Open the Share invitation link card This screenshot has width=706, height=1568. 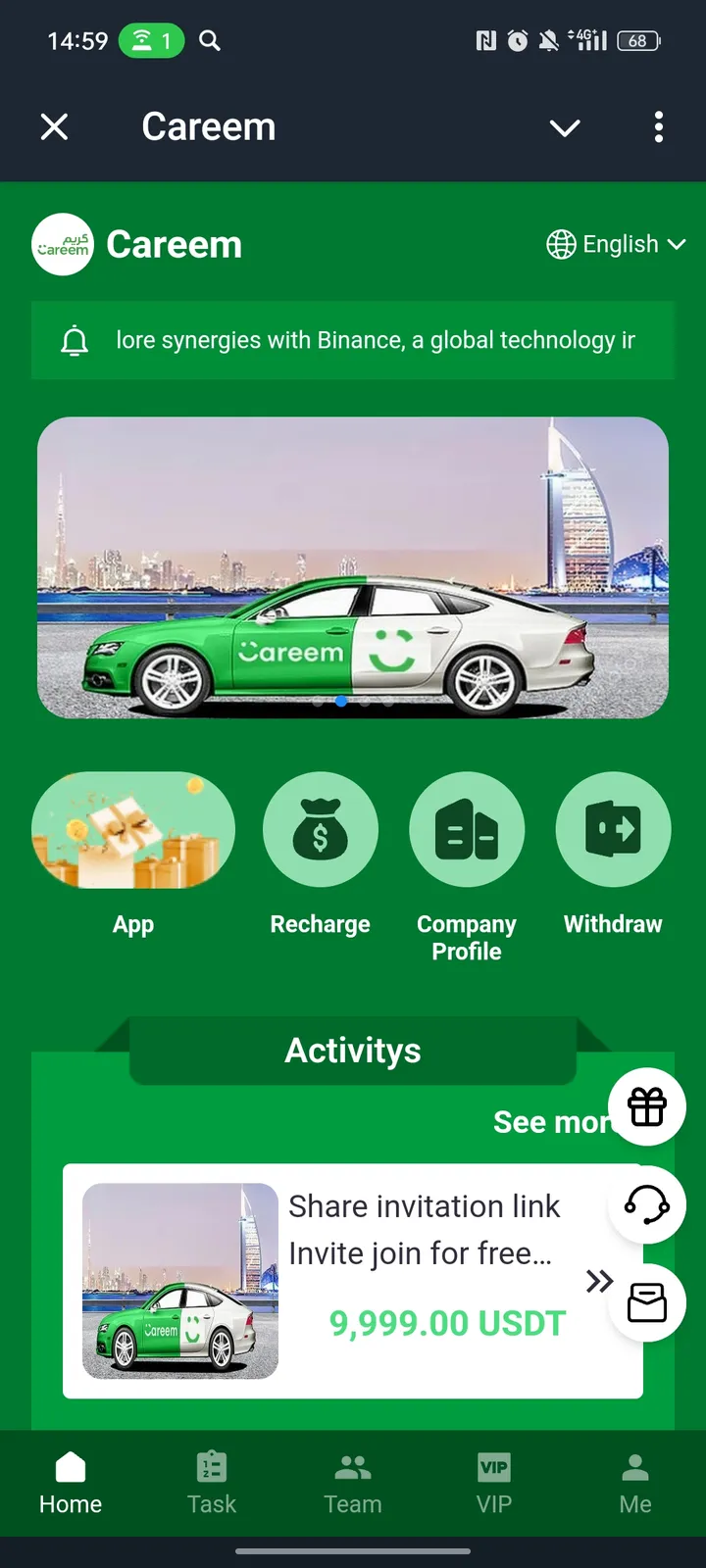coord(353,1281)
